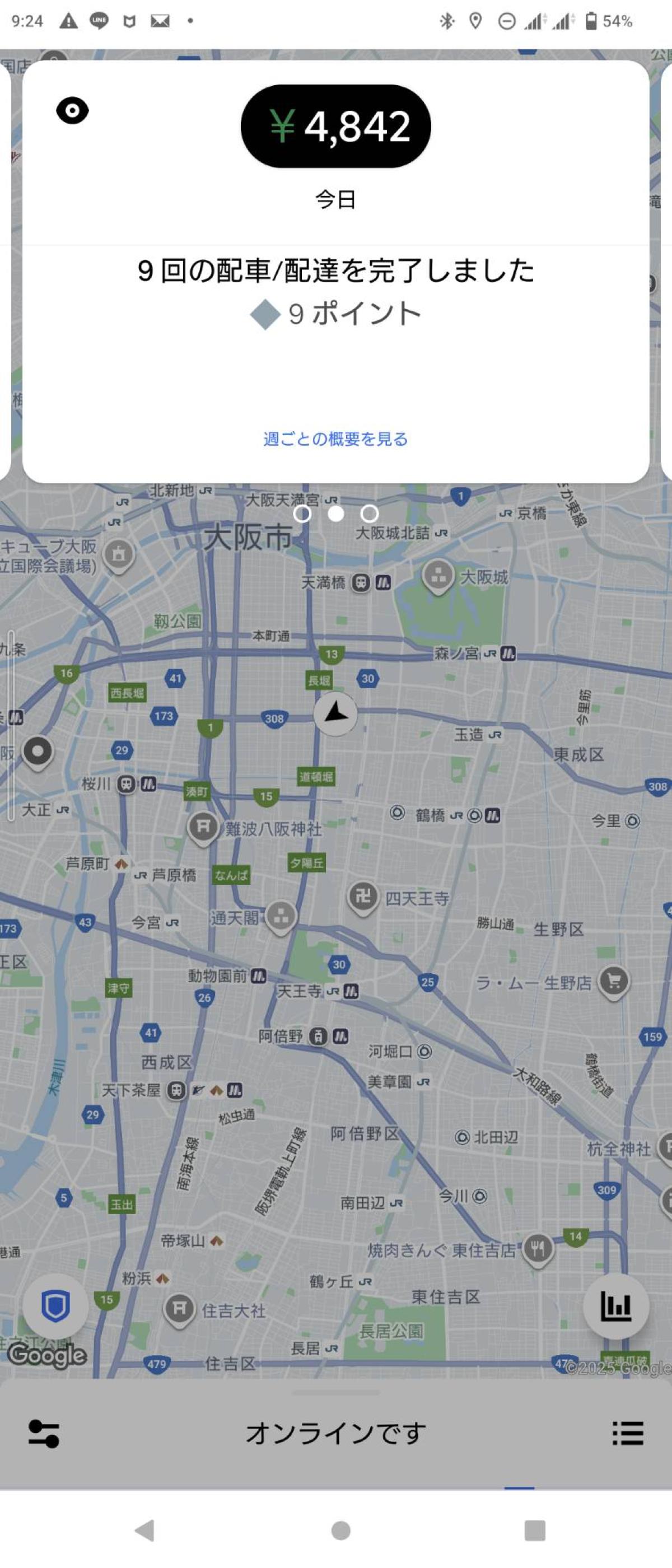Select the third page indicator dot
Image resolution: width=672 pixels, height=1568 pixels.
coord(369,514)
